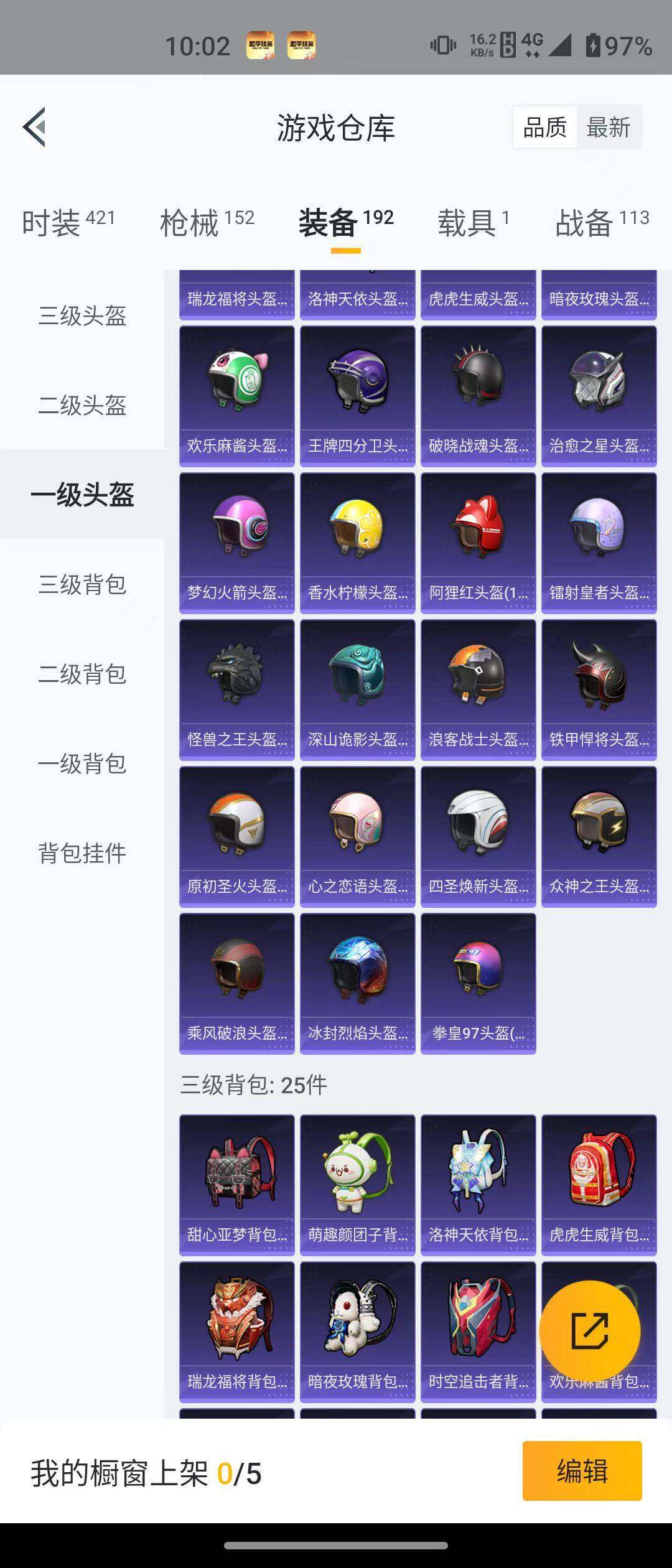
Task: Select the 暗夜玫瑰背包 backpack item
Action: pos(357,1332)
